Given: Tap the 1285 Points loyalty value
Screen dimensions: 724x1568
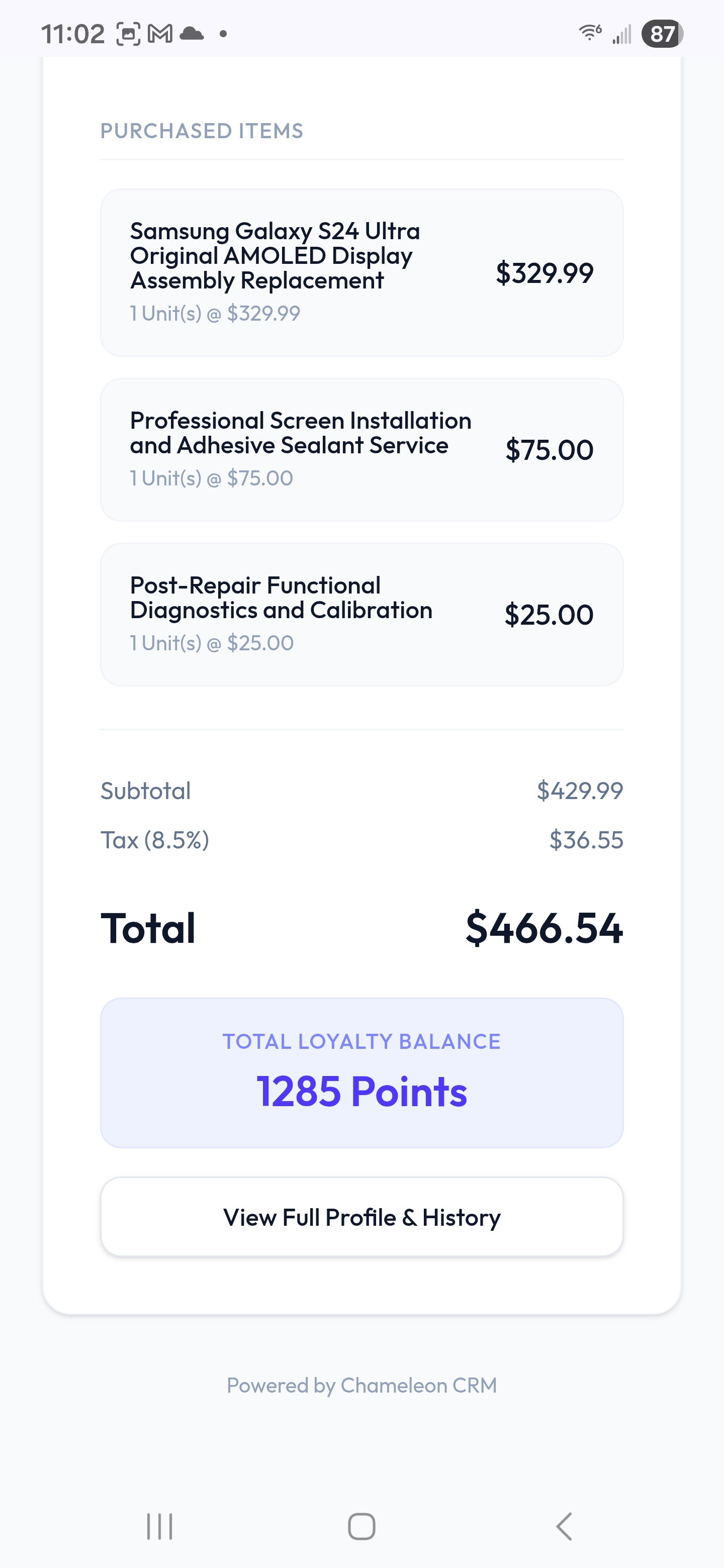Looking at the screenshot, I should tap(361, 1093).
